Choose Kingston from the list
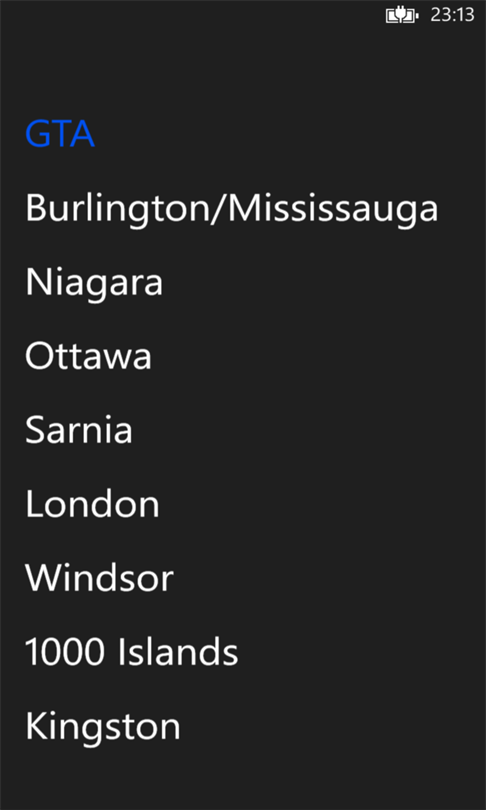The width and height of the screenshot is (486, 810). (103, 727)
